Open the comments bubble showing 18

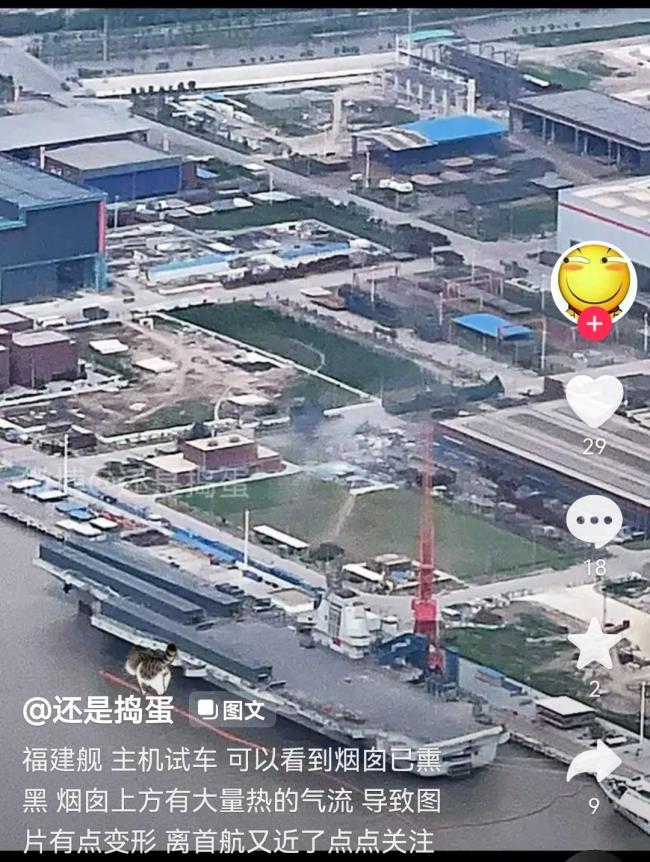(594, 521)
